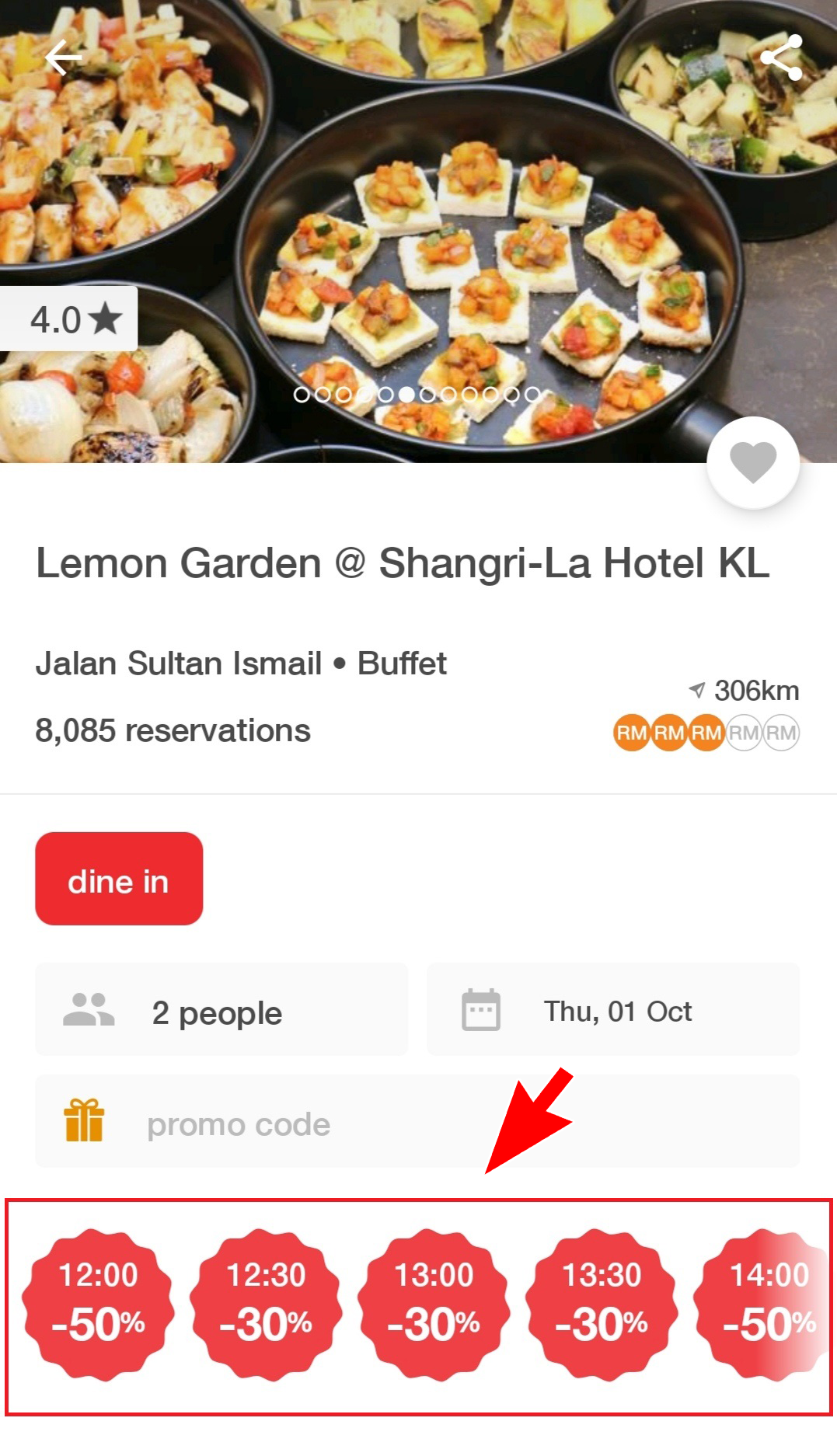Image resolution: width=837 pixels, height=1456 pixels.
Task: Reserve the 13:00 time slot
Action: 434,1304
